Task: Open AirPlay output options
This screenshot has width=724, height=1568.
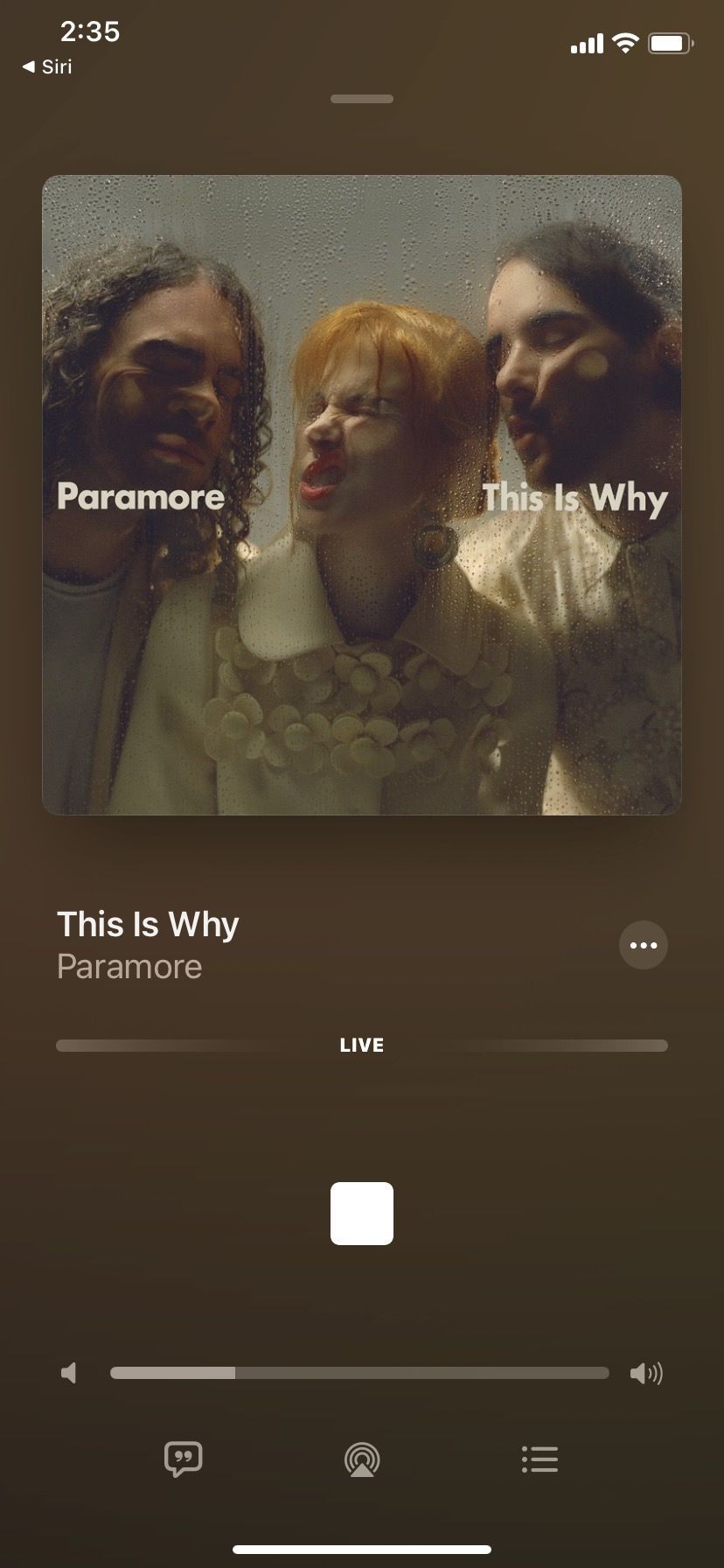Action: 362,1459
